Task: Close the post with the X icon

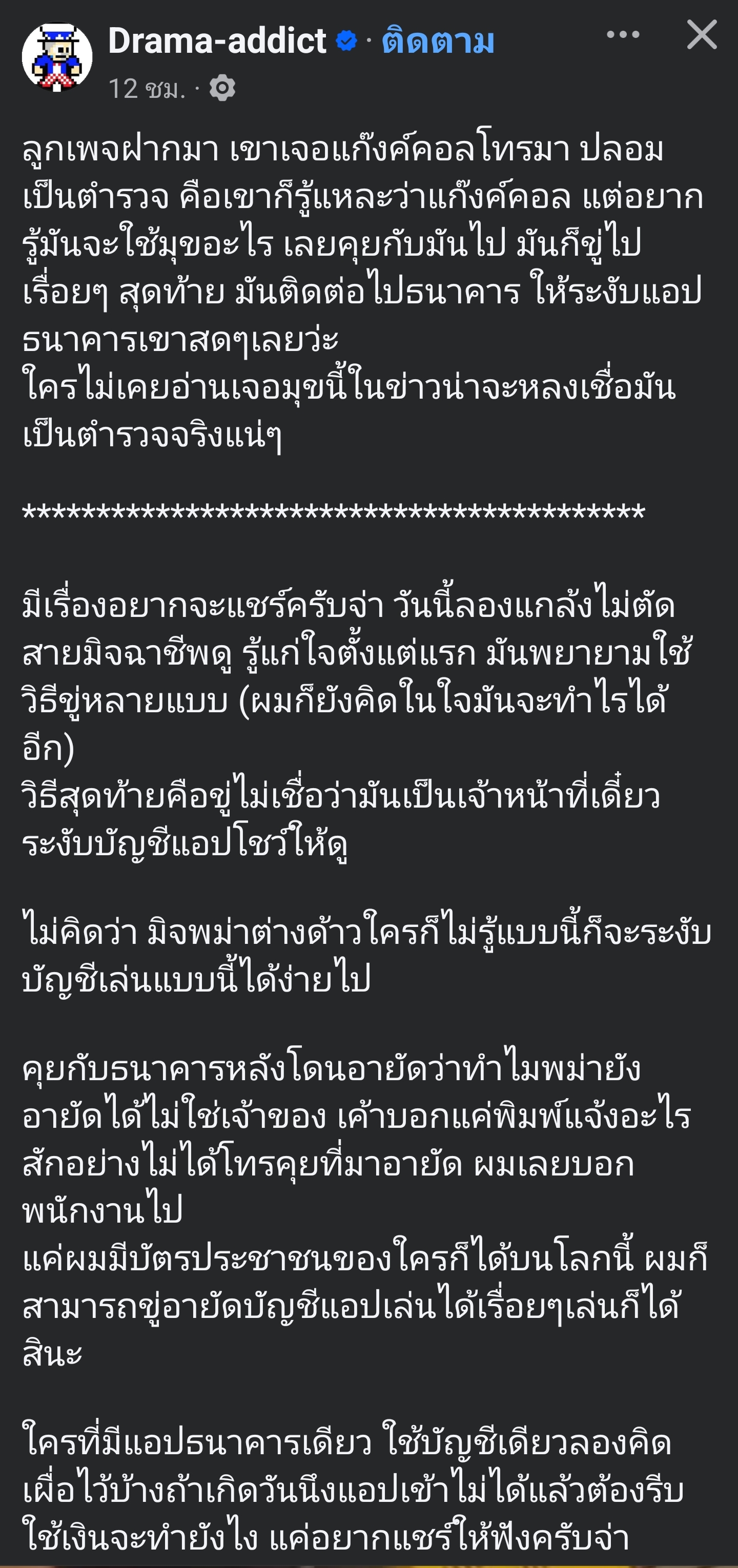Action: [702, 35]
